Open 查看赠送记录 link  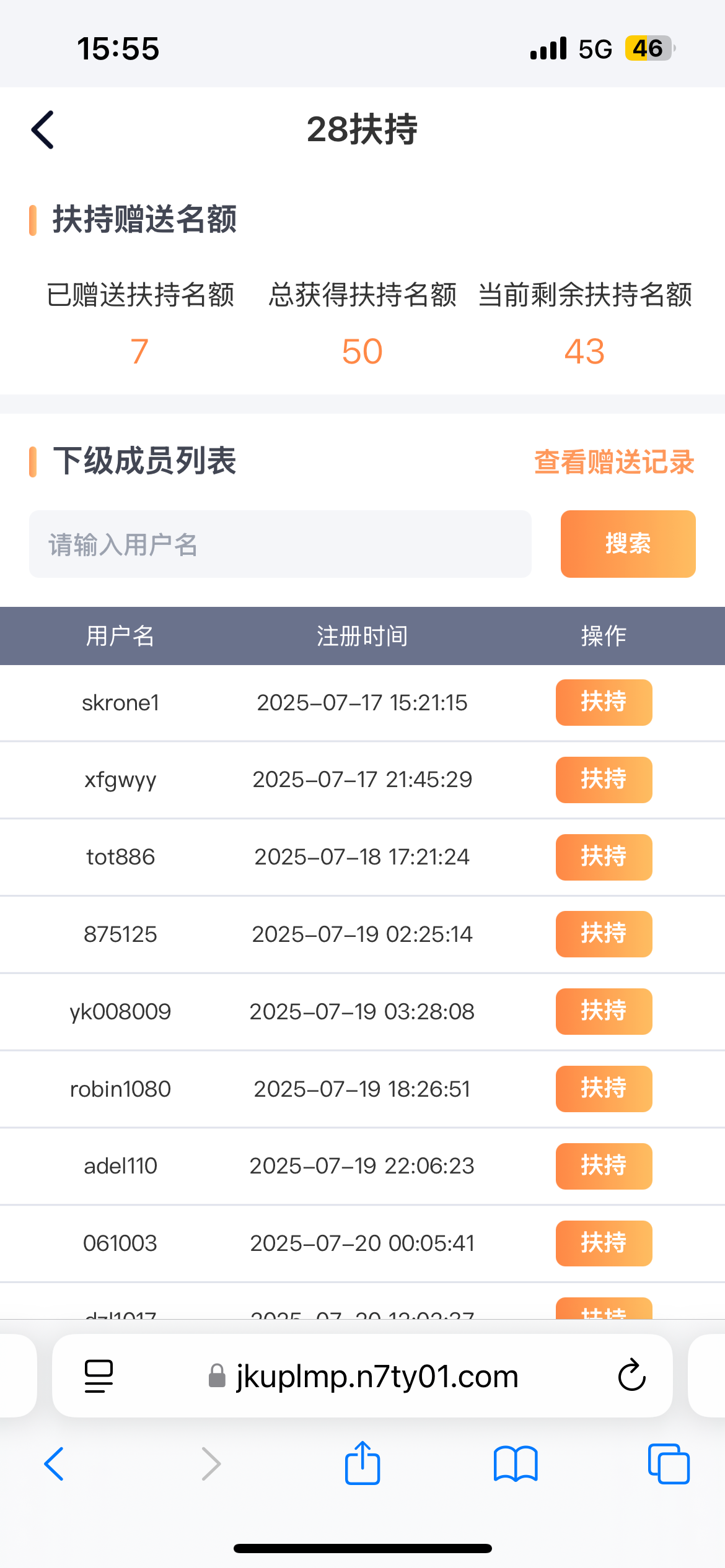click(x=614, y=462)
